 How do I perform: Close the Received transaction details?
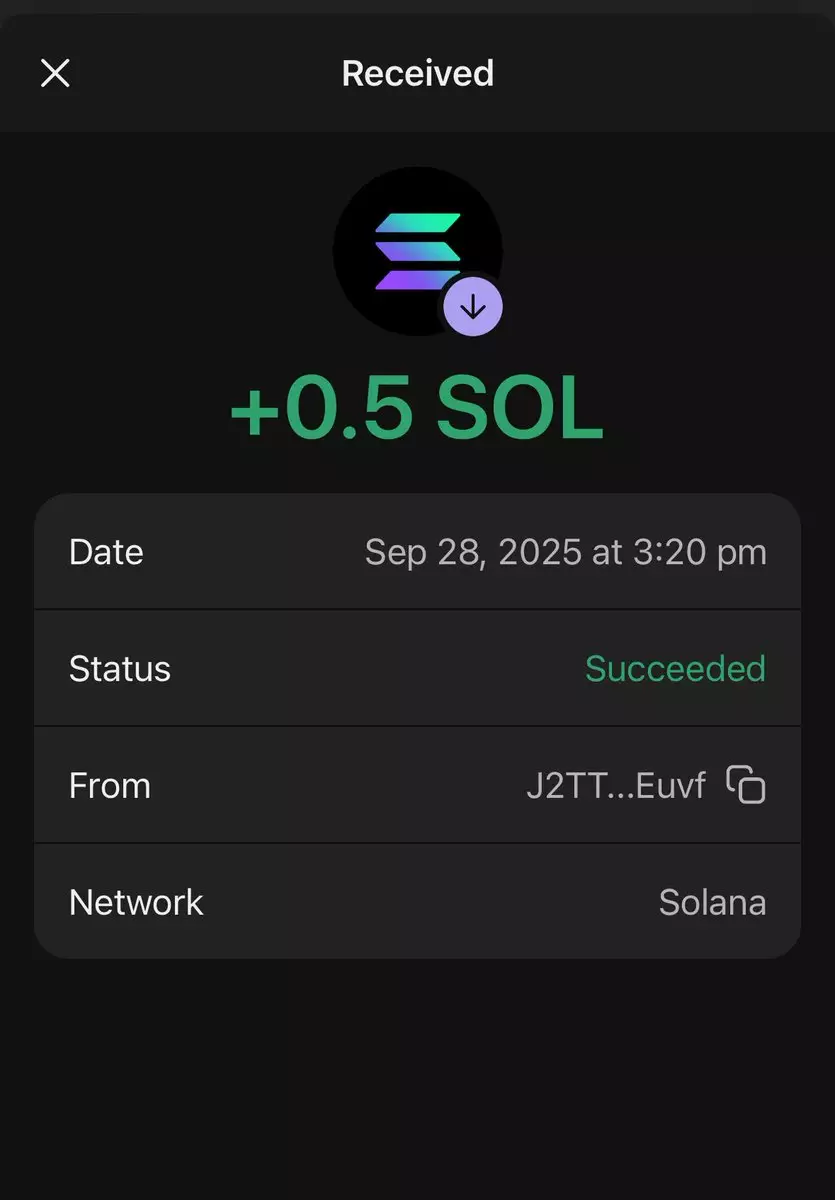point(55,73)
